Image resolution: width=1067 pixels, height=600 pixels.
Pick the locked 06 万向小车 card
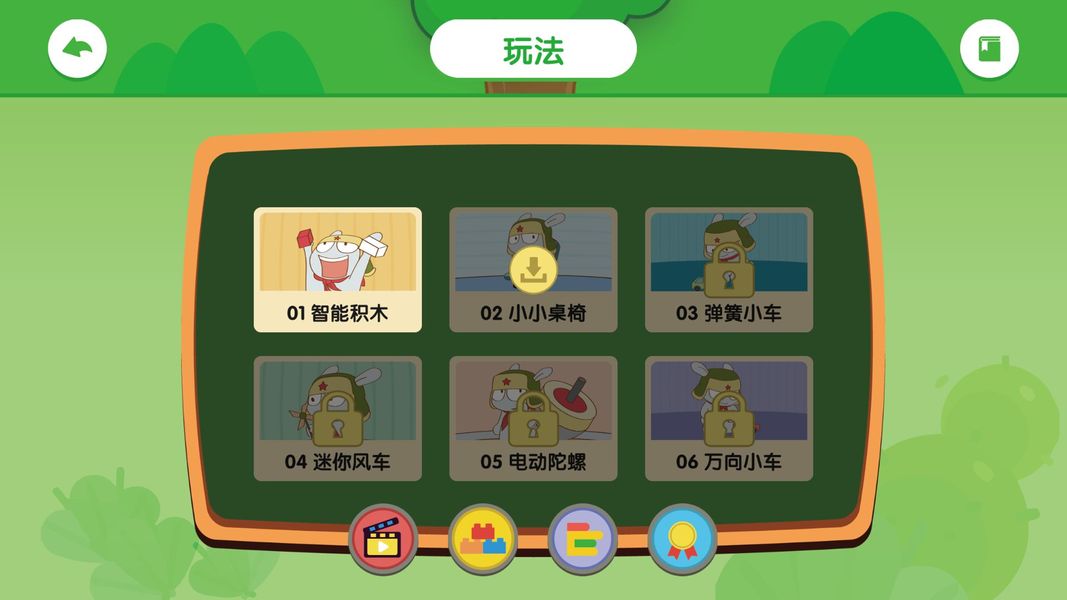pos(729,419)
